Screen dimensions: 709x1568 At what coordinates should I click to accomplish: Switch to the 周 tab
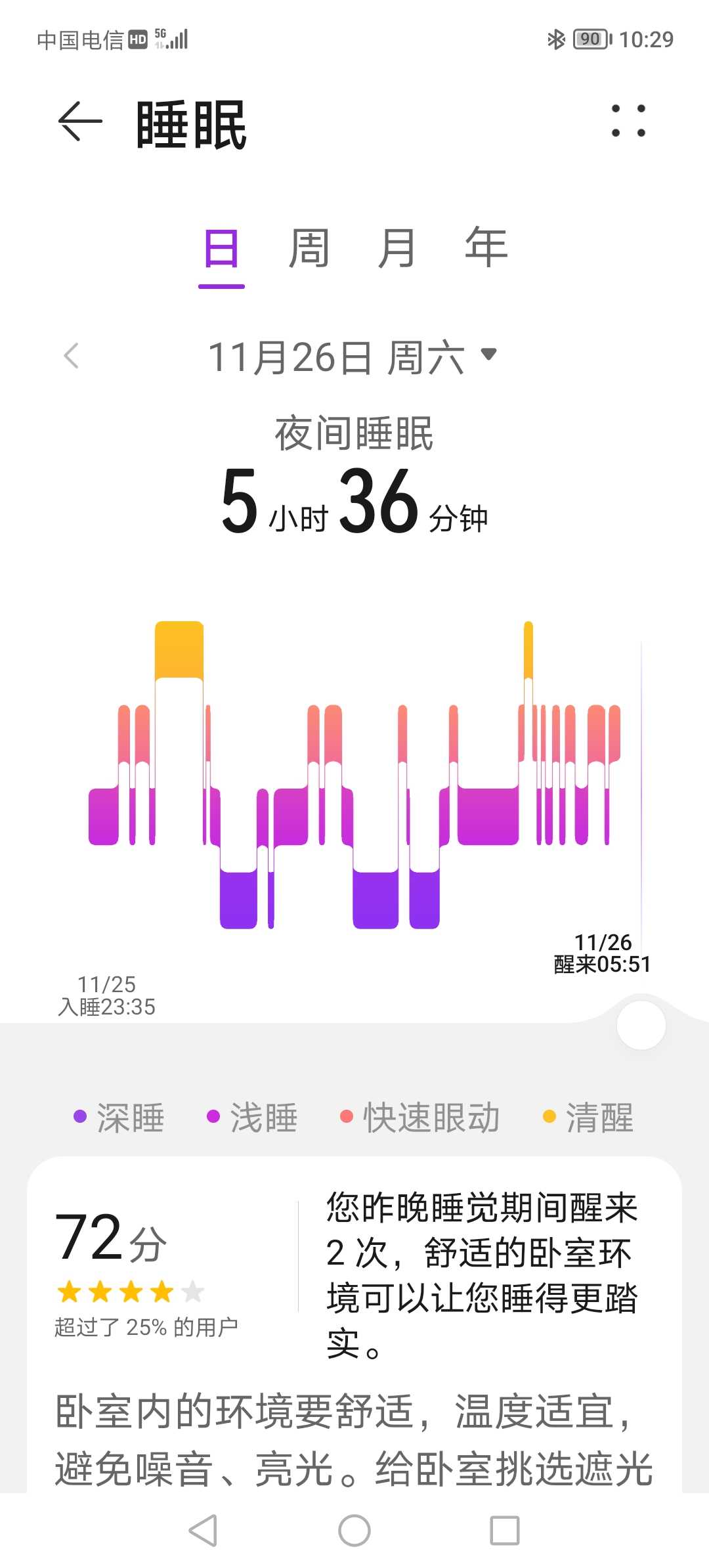(x=309, y=250)
